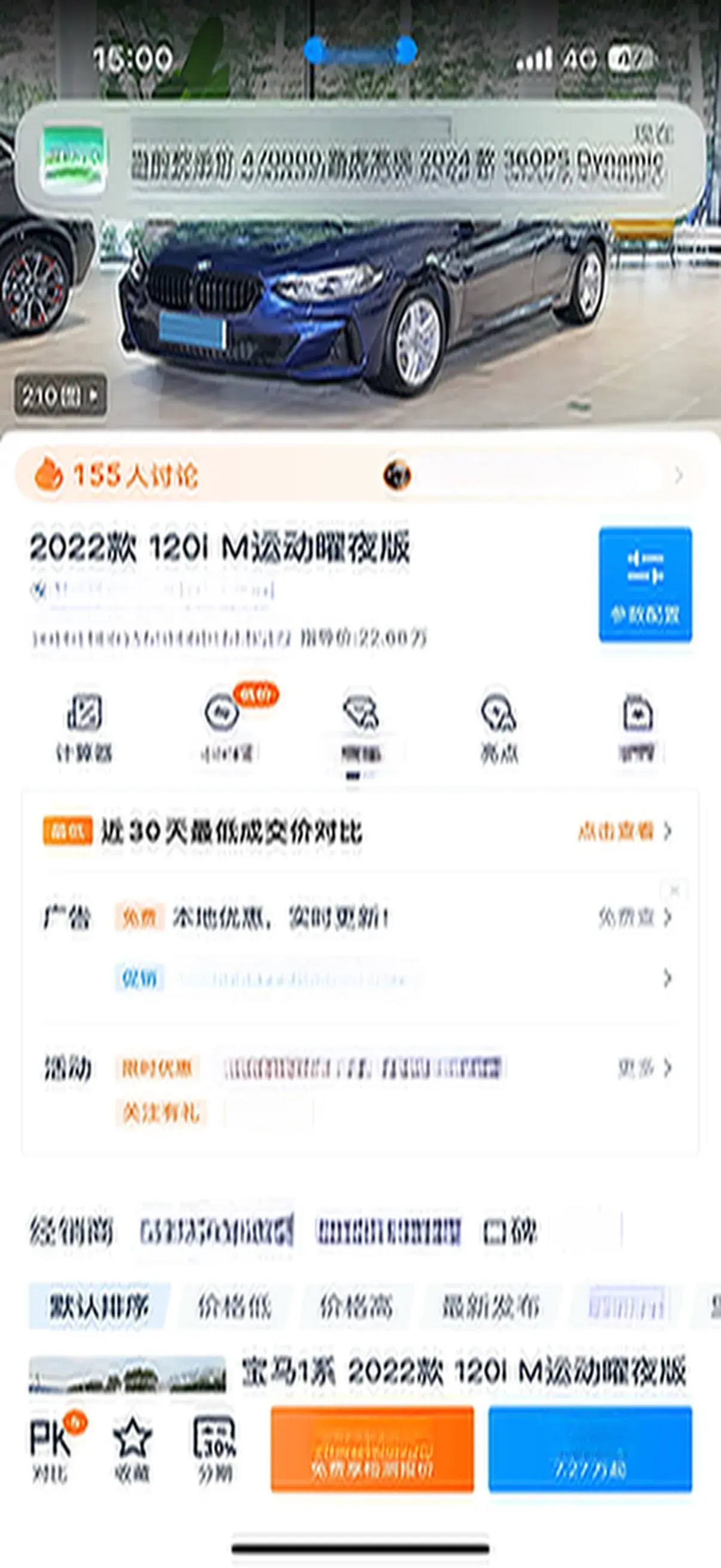
Task: Save this car with 收藏 star
Action: [x=132, y=1448]
